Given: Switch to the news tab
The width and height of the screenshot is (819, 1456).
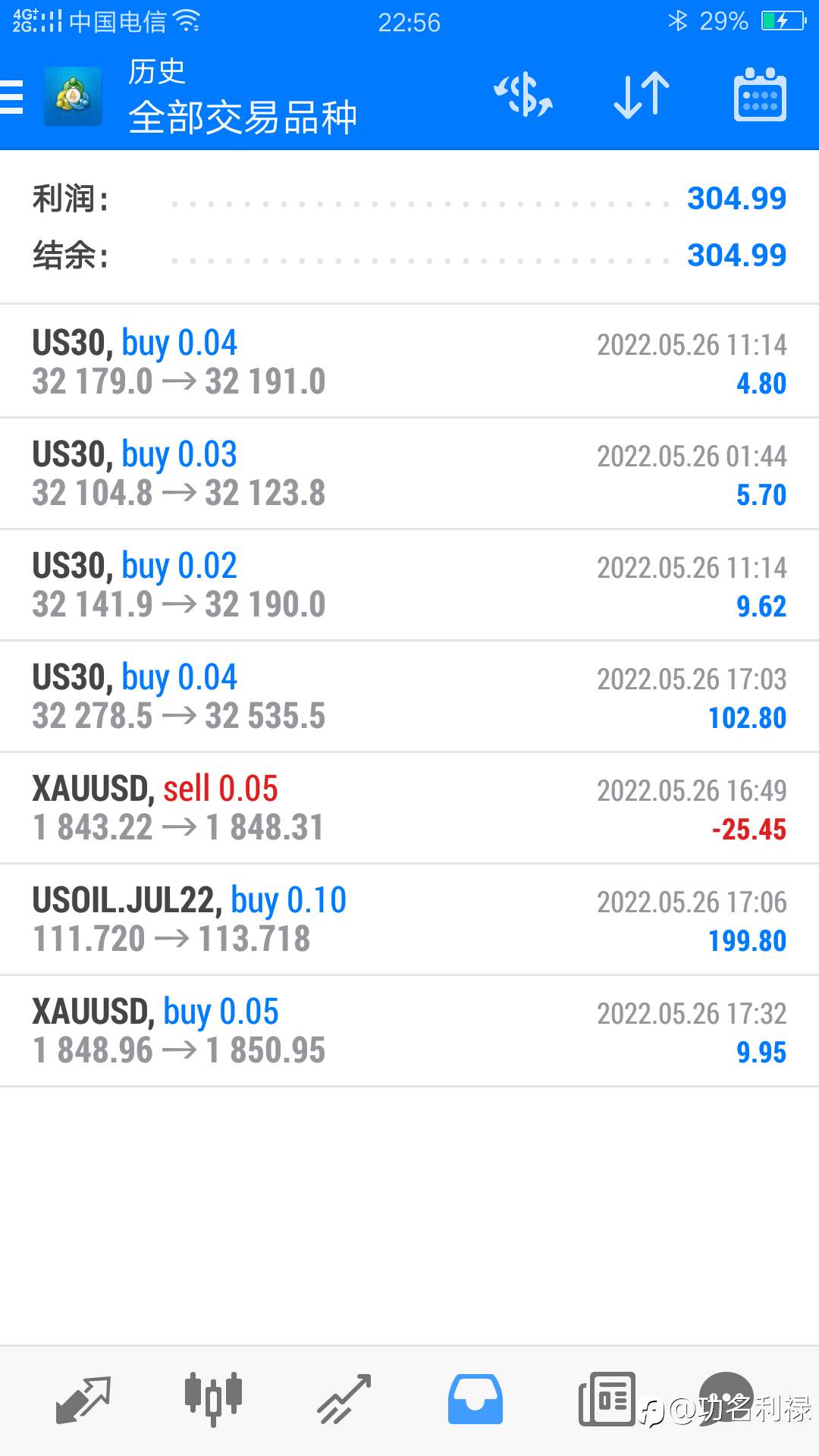Looking at the screenshot, I should tap(607, 1399).
